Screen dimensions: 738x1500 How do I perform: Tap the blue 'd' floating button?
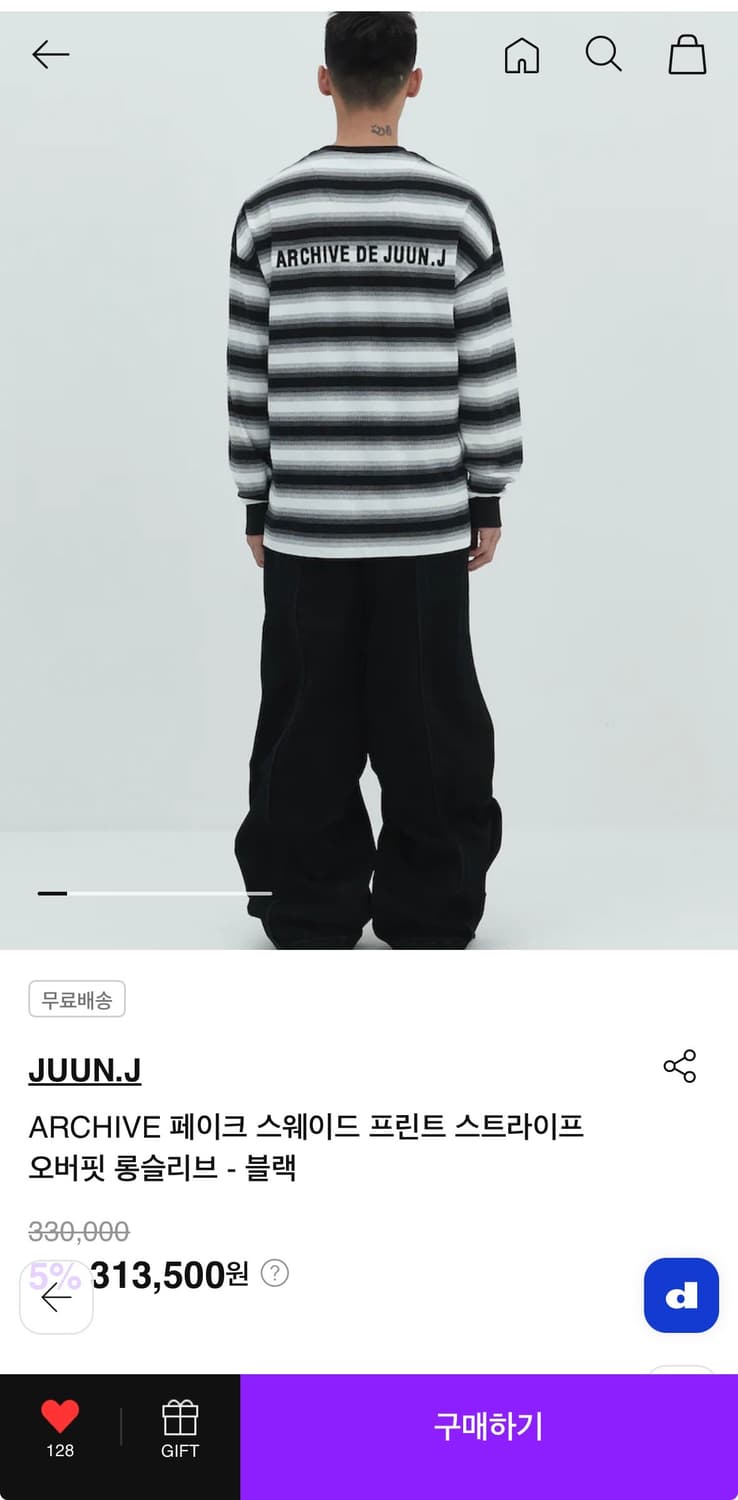point(681,1295)
